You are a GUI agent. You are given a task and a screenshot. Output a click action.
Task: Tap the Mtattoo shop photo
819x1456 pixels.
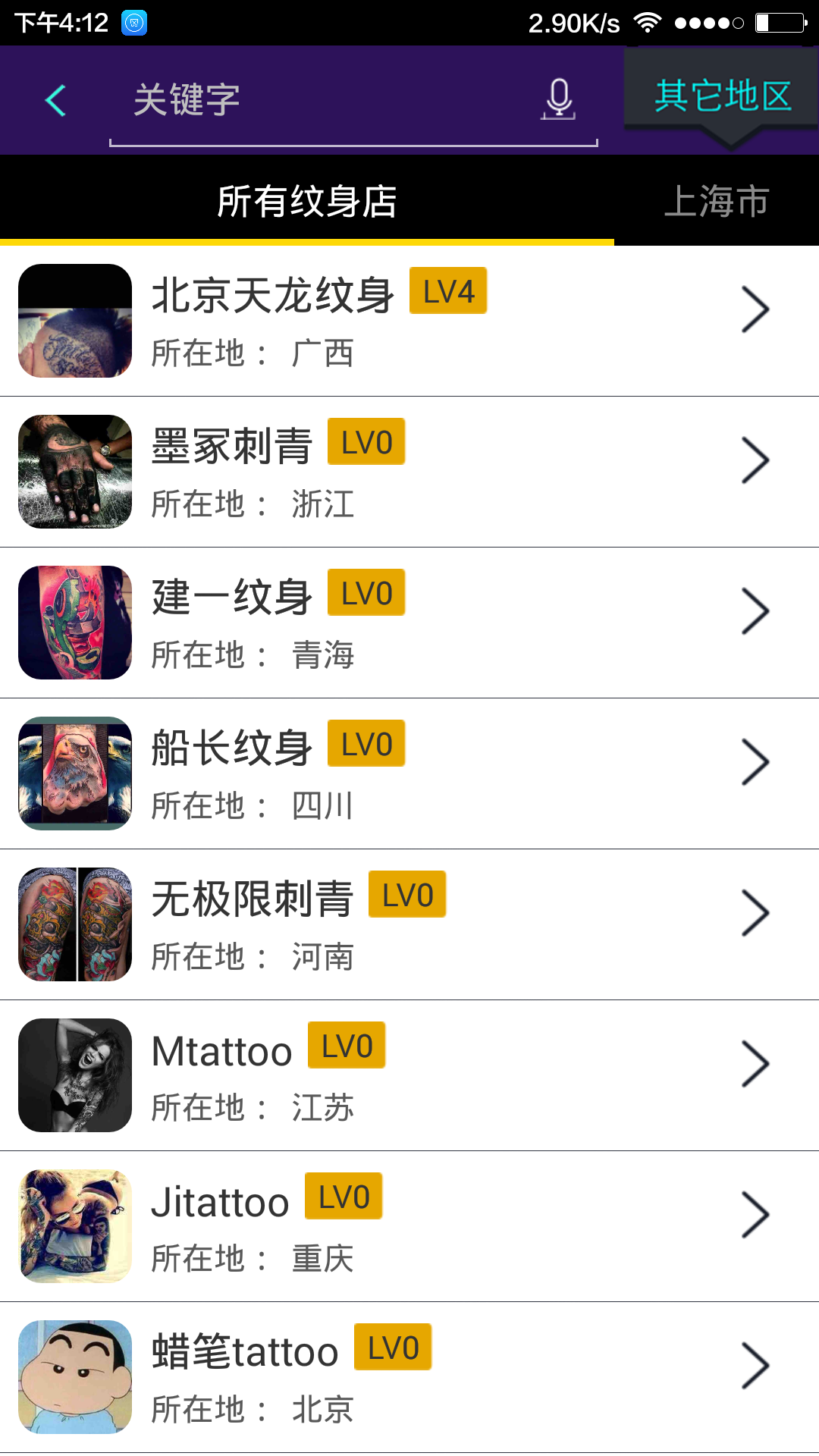[74, 1075]
